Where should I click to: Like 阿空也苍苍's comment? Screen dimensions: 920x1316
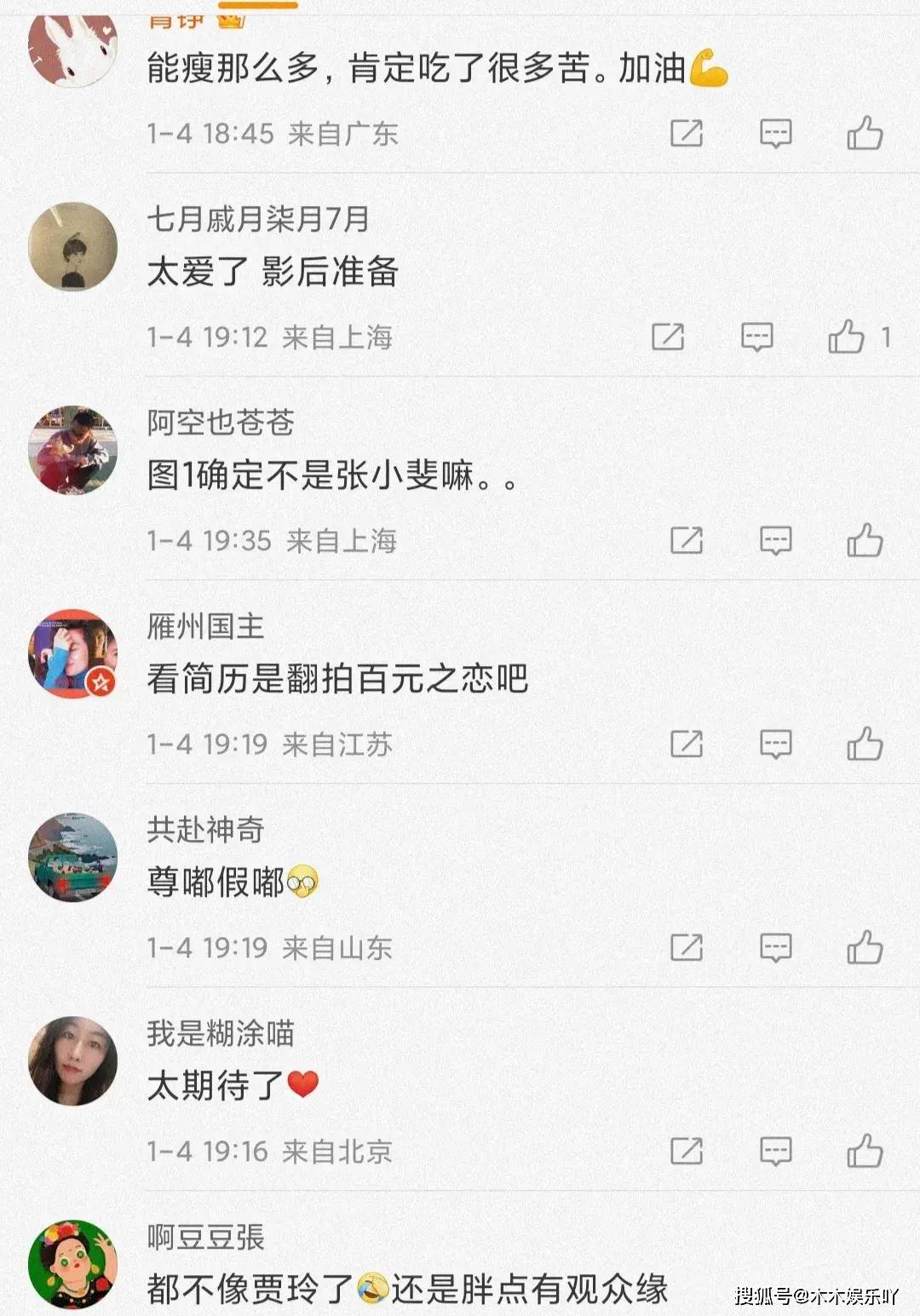(x=865, y=541)
